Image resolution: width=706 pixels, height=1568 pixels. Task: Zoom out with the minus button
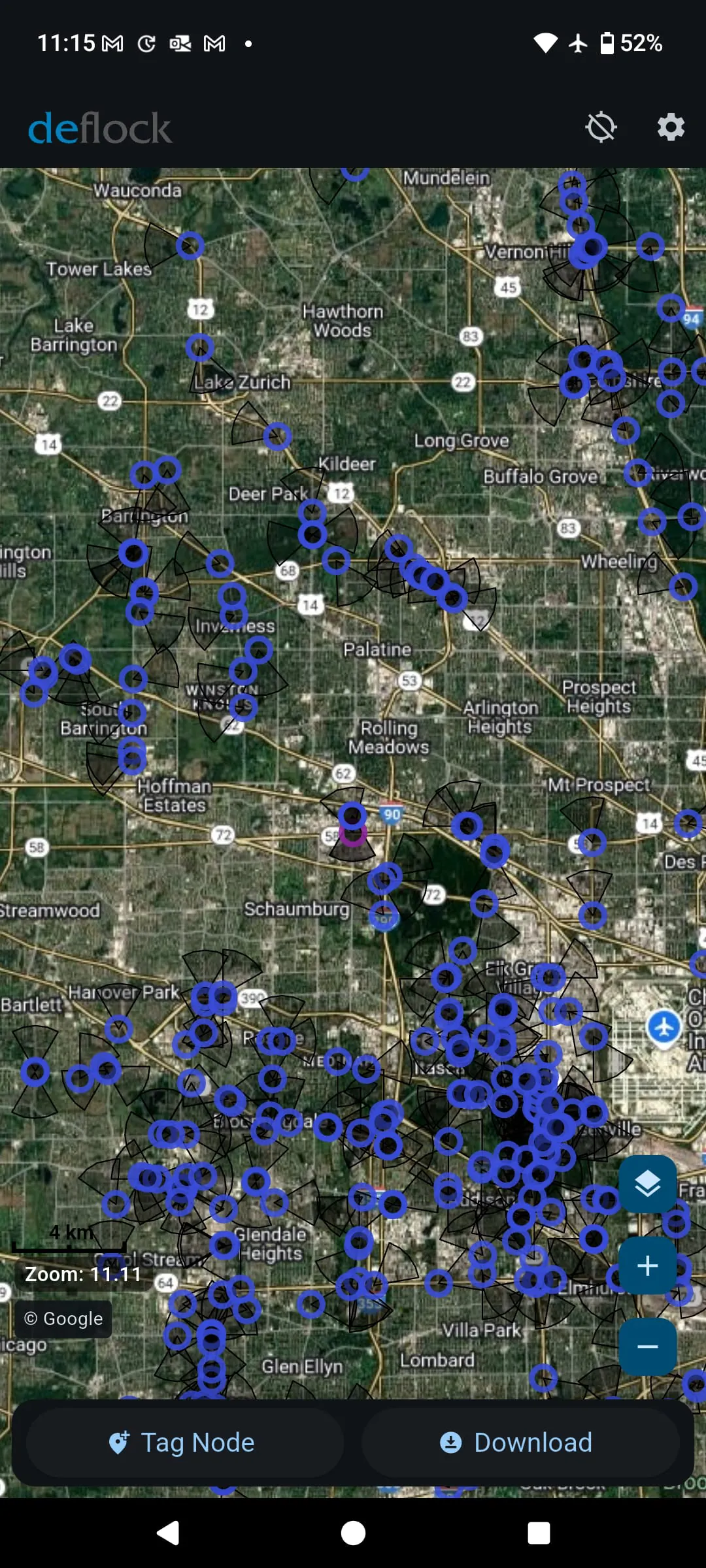tap(647, 1347)
